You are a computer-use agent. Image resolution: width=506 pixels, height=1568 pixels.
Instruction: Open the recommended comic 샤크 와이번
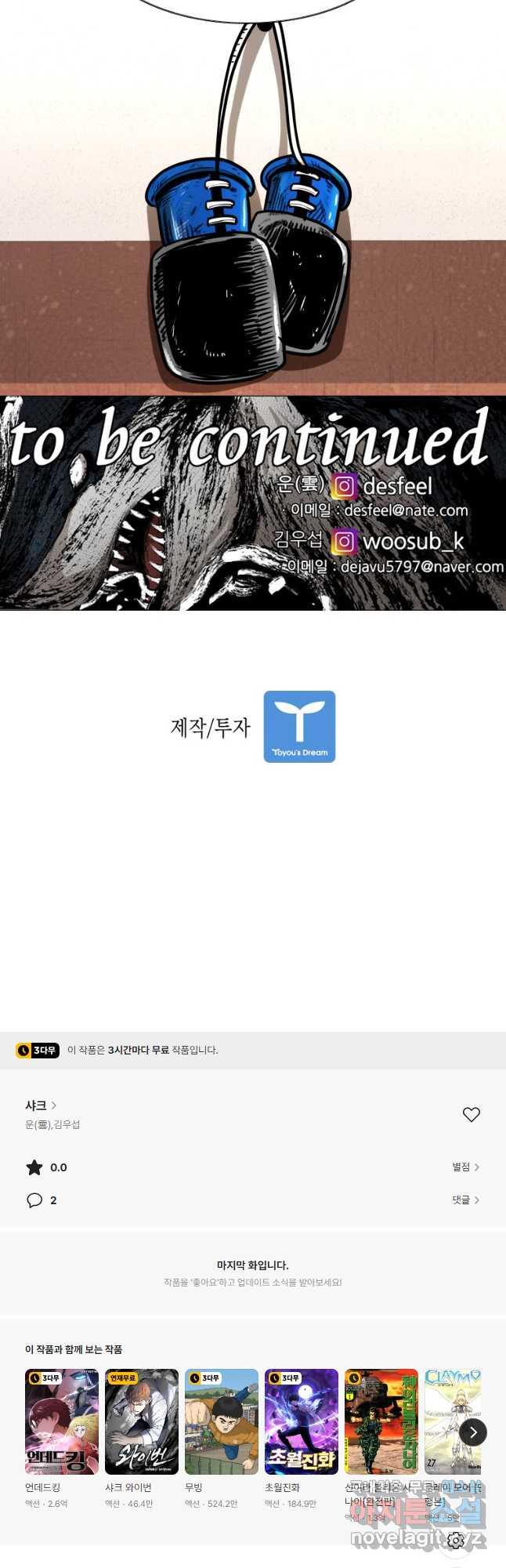point(142,1422)
